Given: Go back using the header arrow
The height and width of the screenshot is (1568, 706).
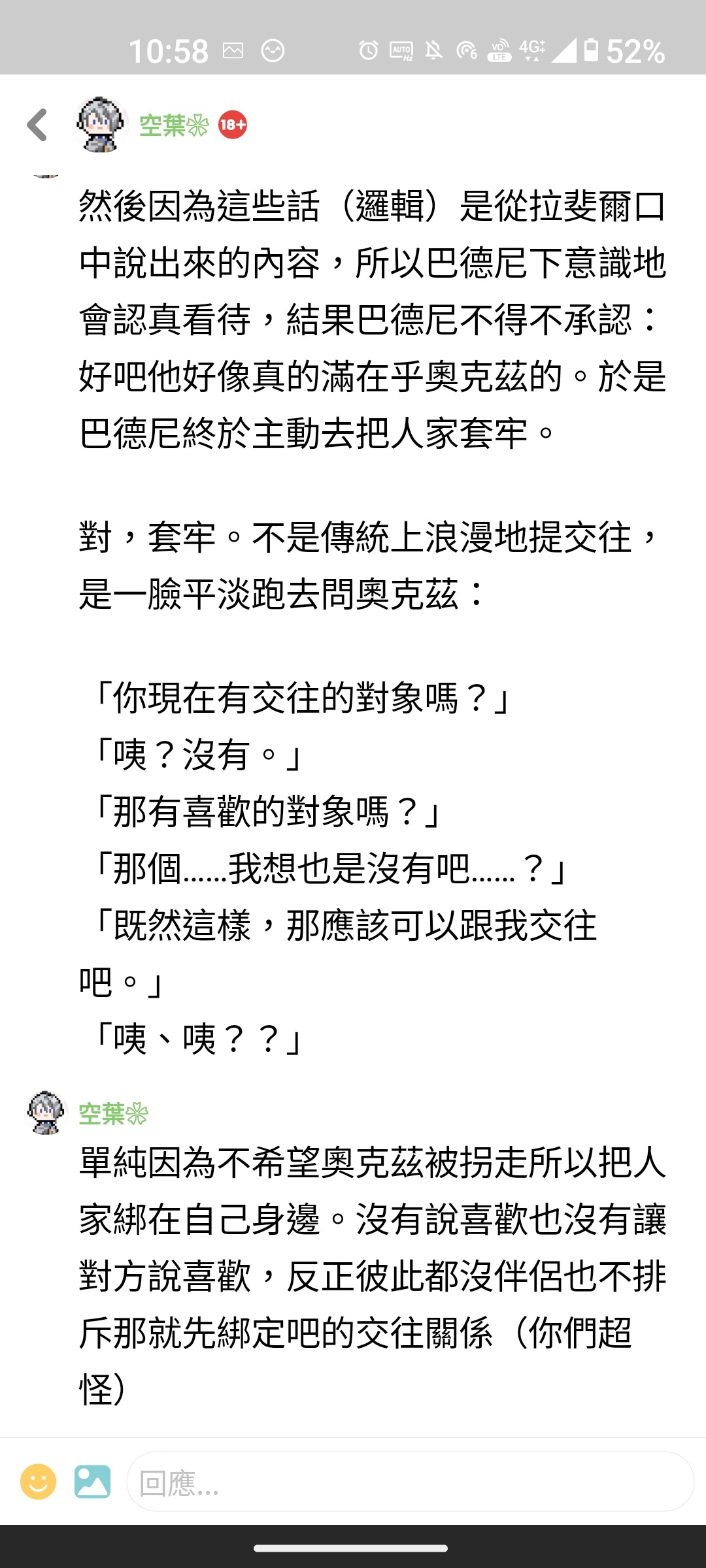Looking at the screenshot, I should [x=37, y=125].
